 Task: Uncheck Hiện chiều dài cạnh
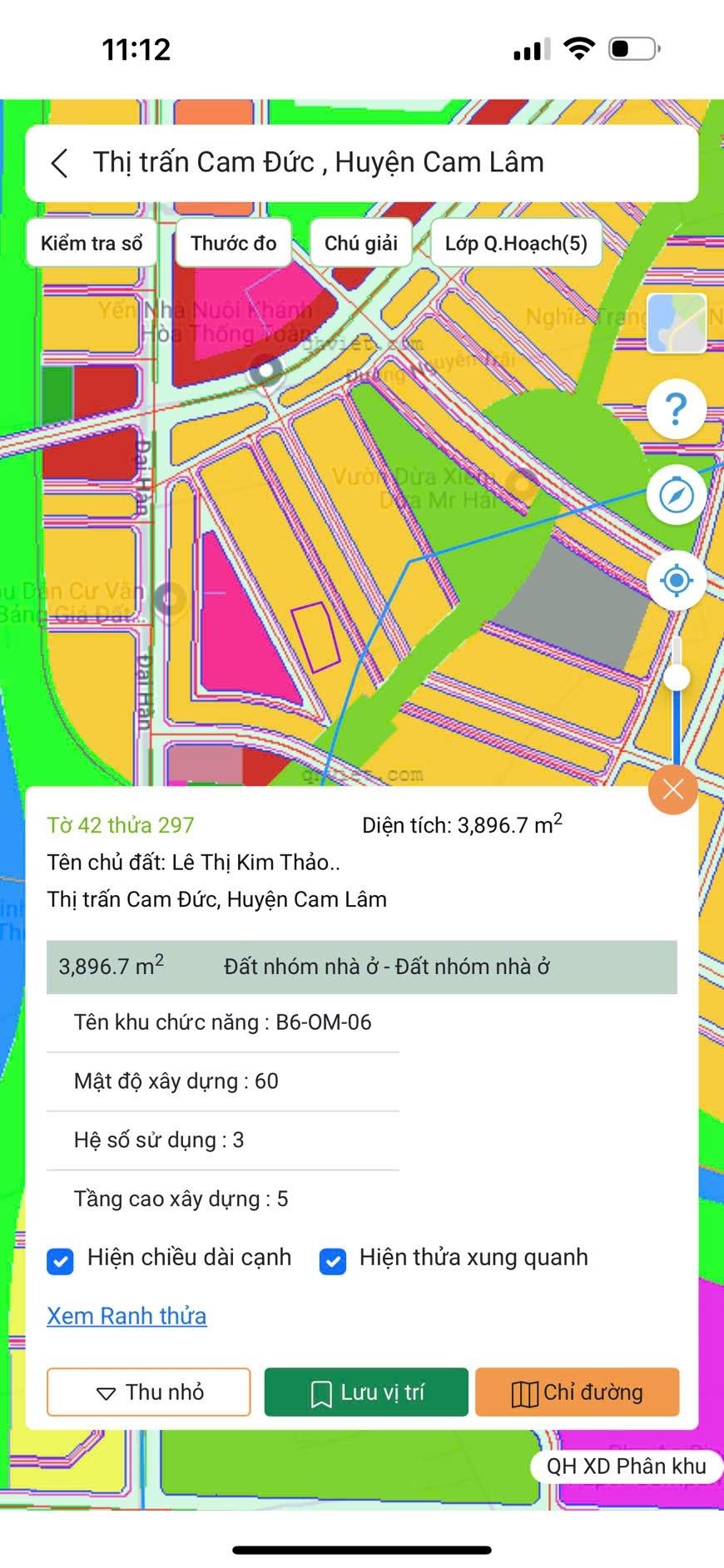click(x=60, y=1261)
